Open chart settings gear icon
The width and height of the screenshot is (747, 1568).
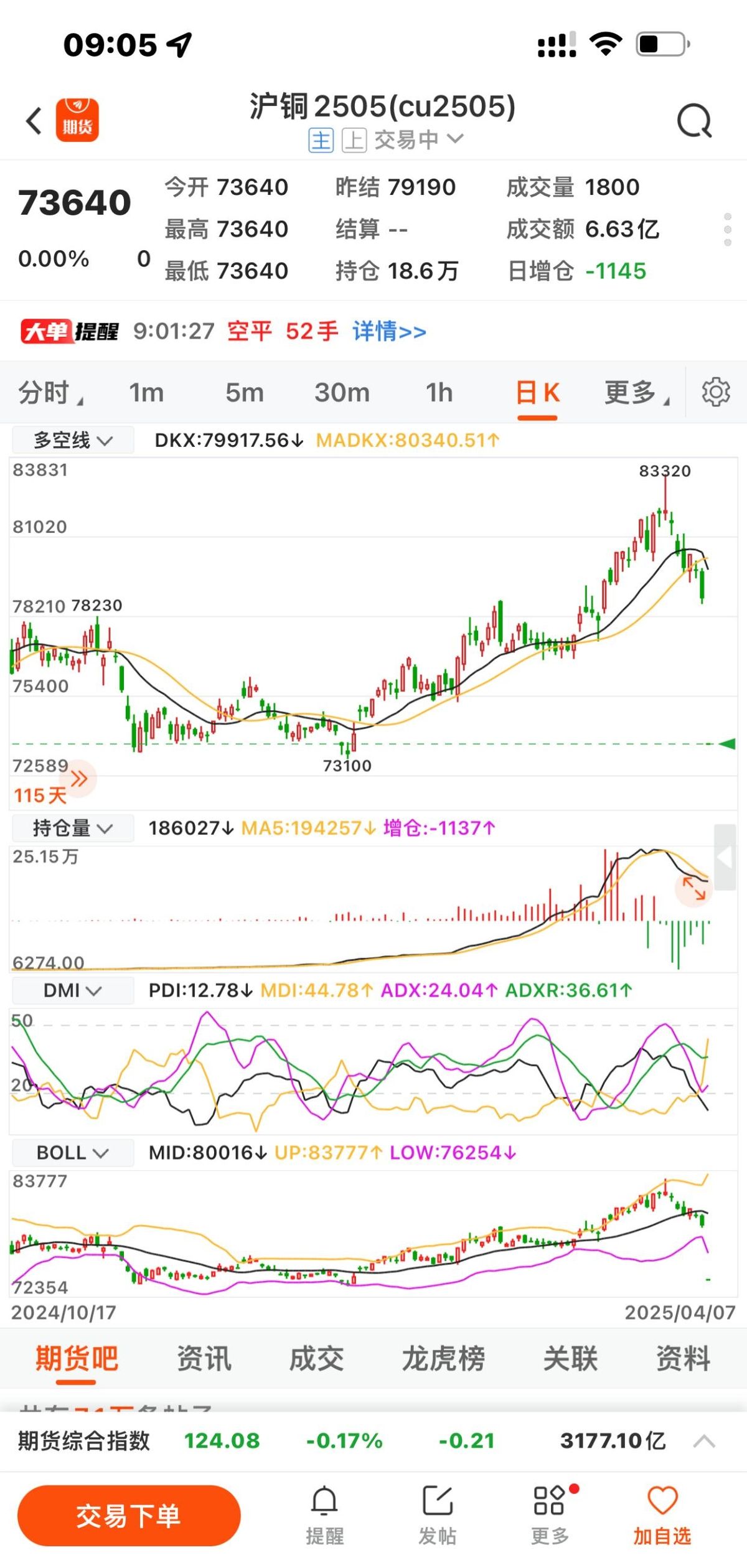point(716,392)
